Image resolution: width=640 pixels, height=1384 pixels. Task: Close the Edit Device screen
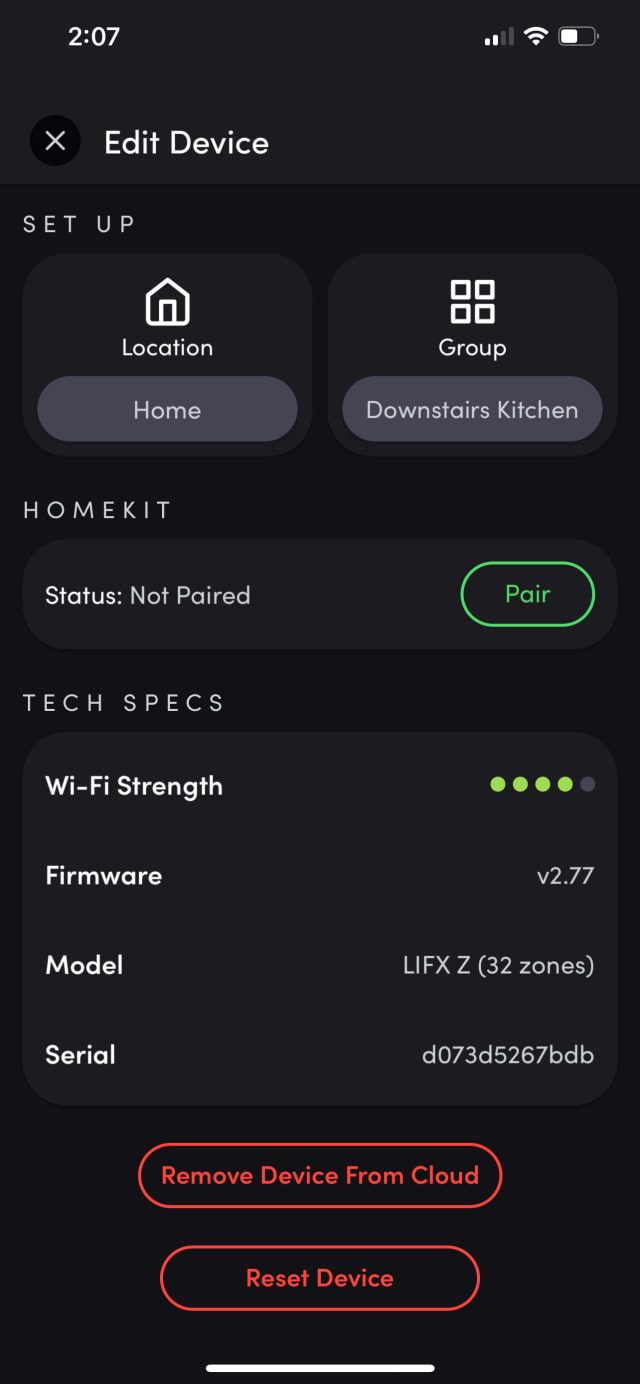(55, 141)
